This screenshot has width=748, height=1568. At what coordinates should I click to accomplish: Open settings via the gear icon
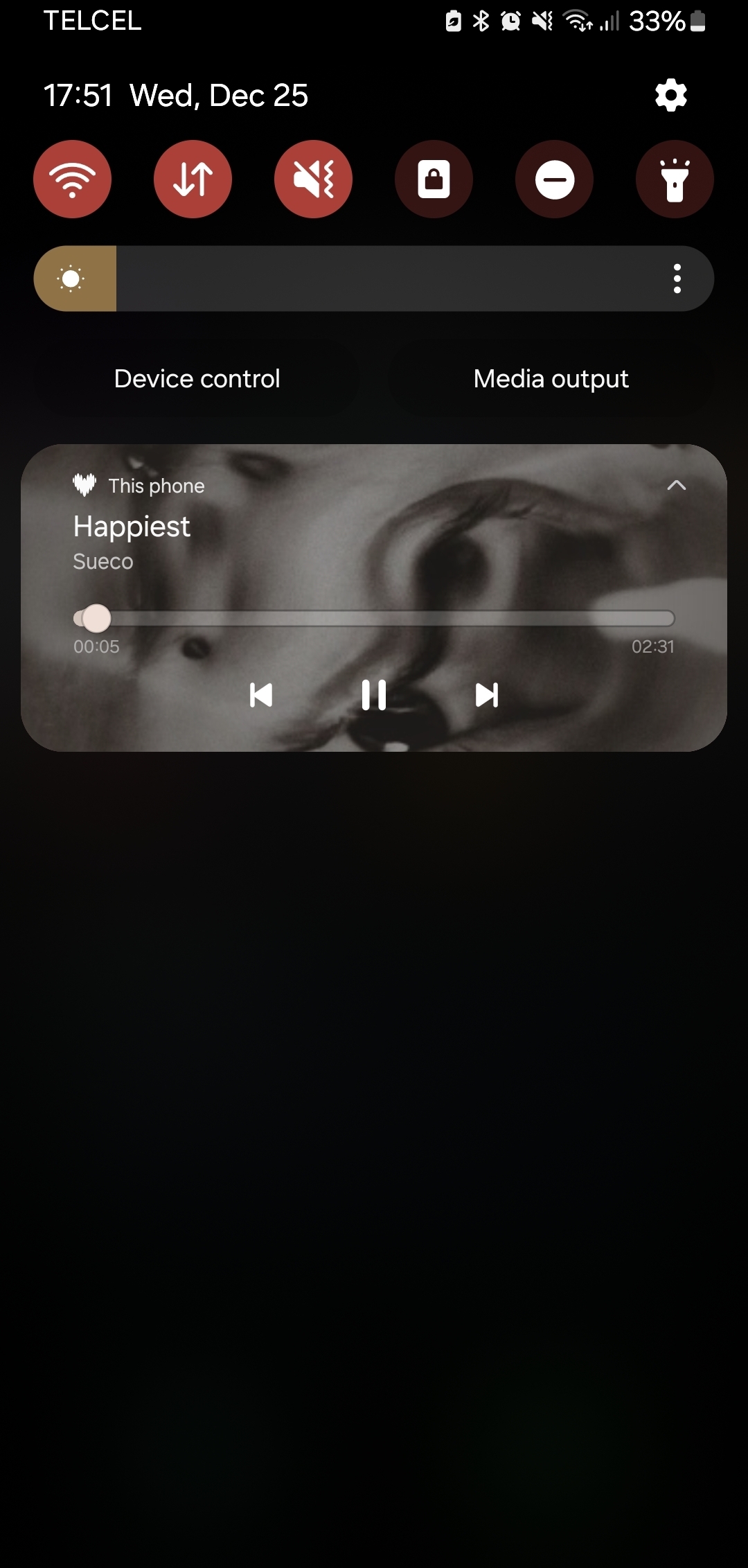pos(670,95)
